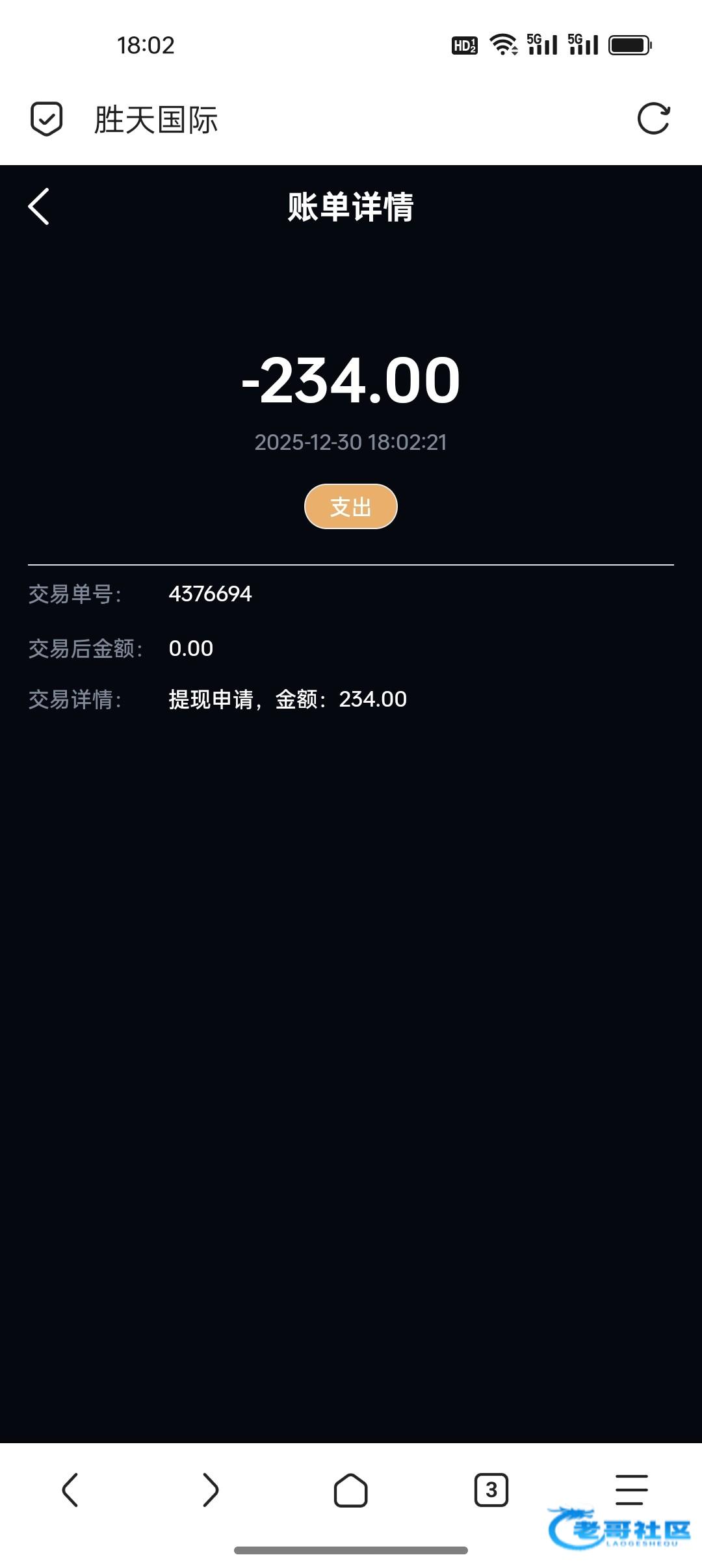Go forward in browser history
This screenshot has height=1568, width=702.
click(211, 1489)
